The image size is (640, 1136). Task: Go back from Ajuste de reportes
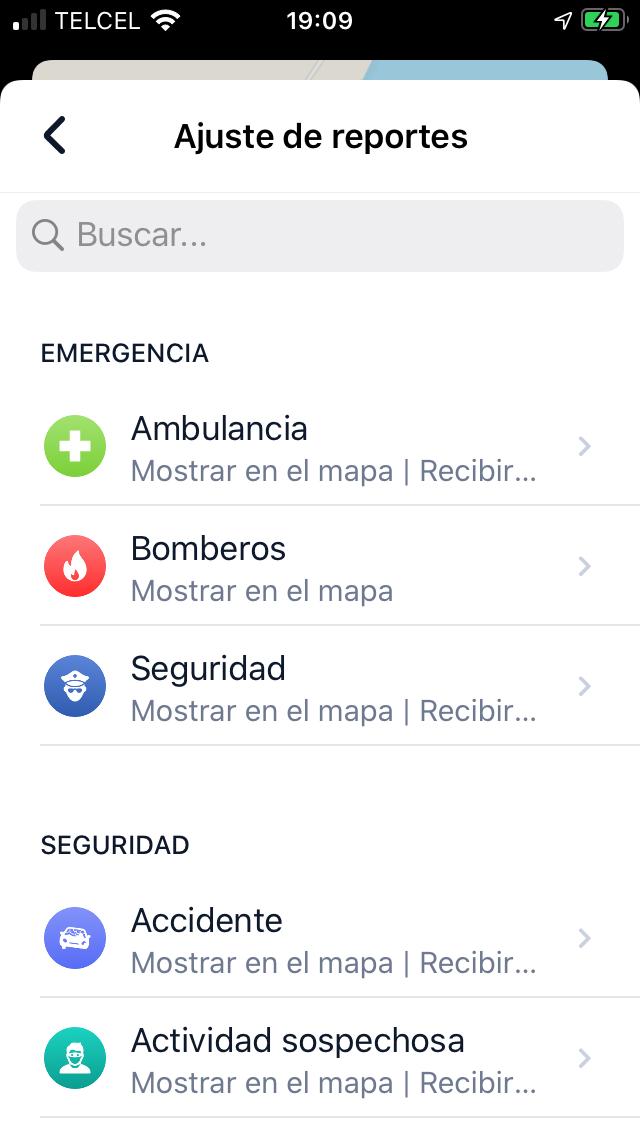[55, 136]
